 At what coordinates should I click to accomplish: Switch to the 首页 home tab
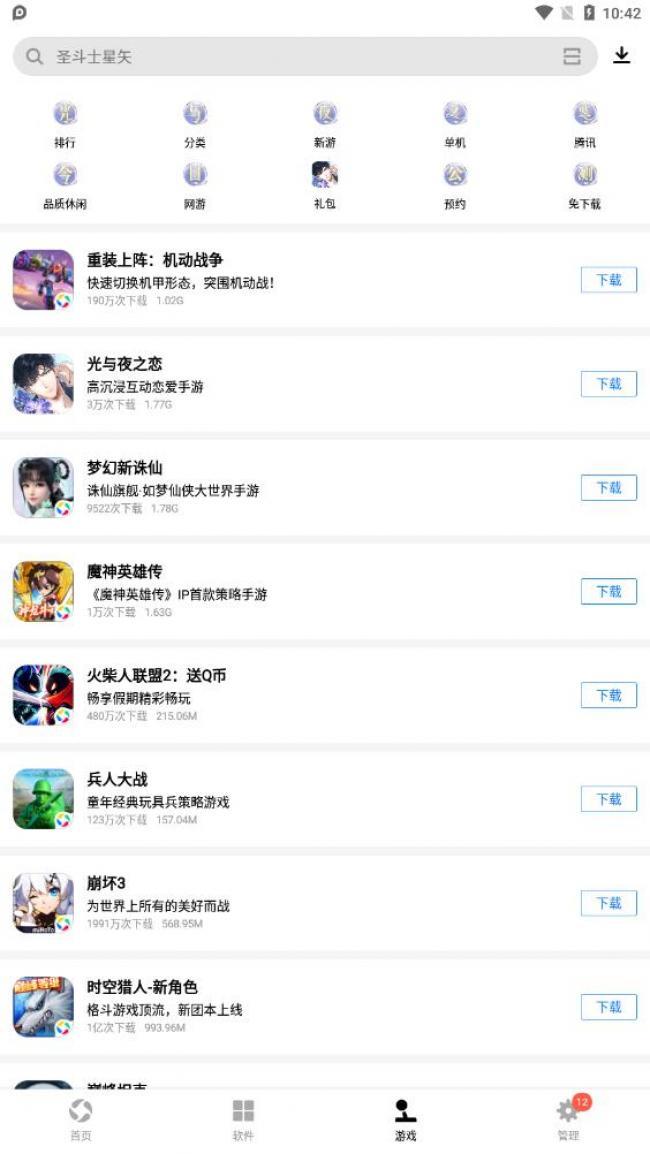pyautogui.click(x=81, y=1119)
